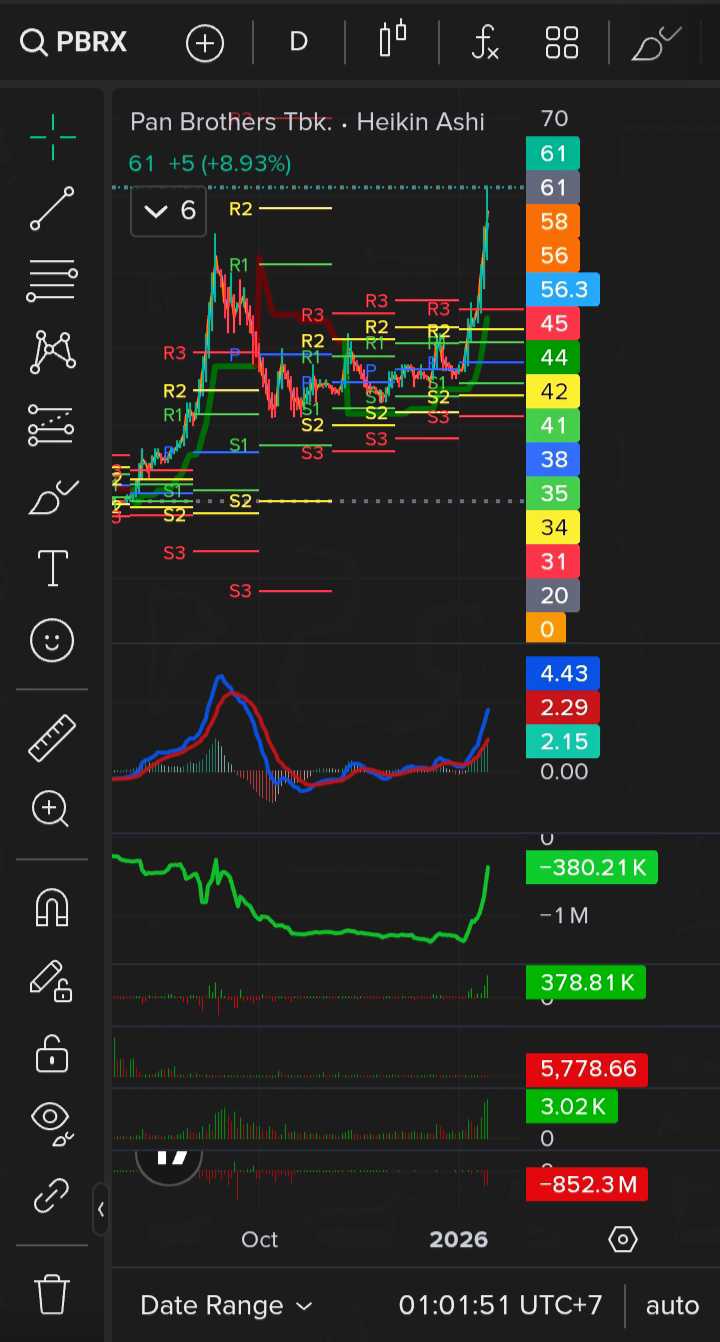Activate the ruler measure tool
Image resolution: width=720 pixels, height=1342 pixels.
click(x=52, y=738)
